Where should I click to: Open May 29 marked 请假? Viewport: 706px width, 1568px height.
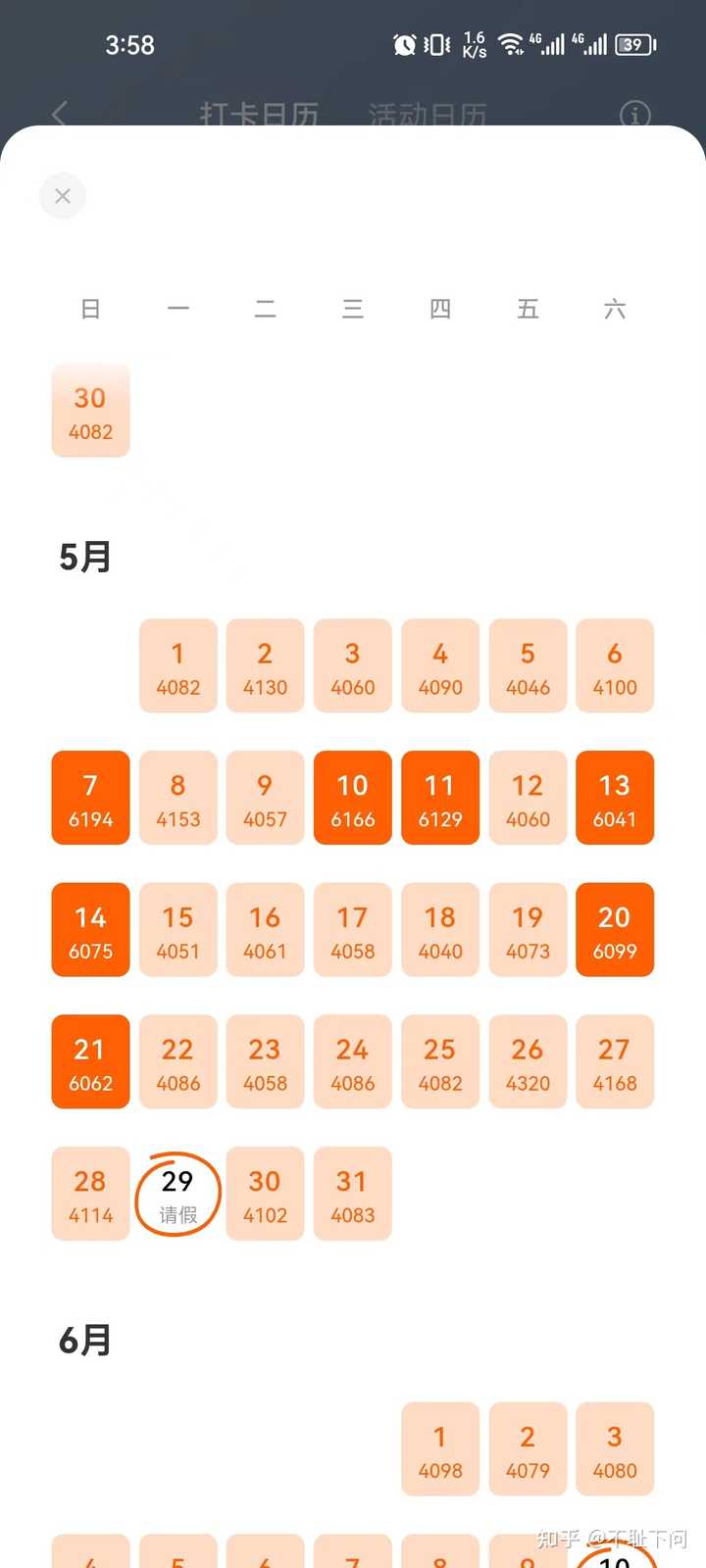[177, 1194]
